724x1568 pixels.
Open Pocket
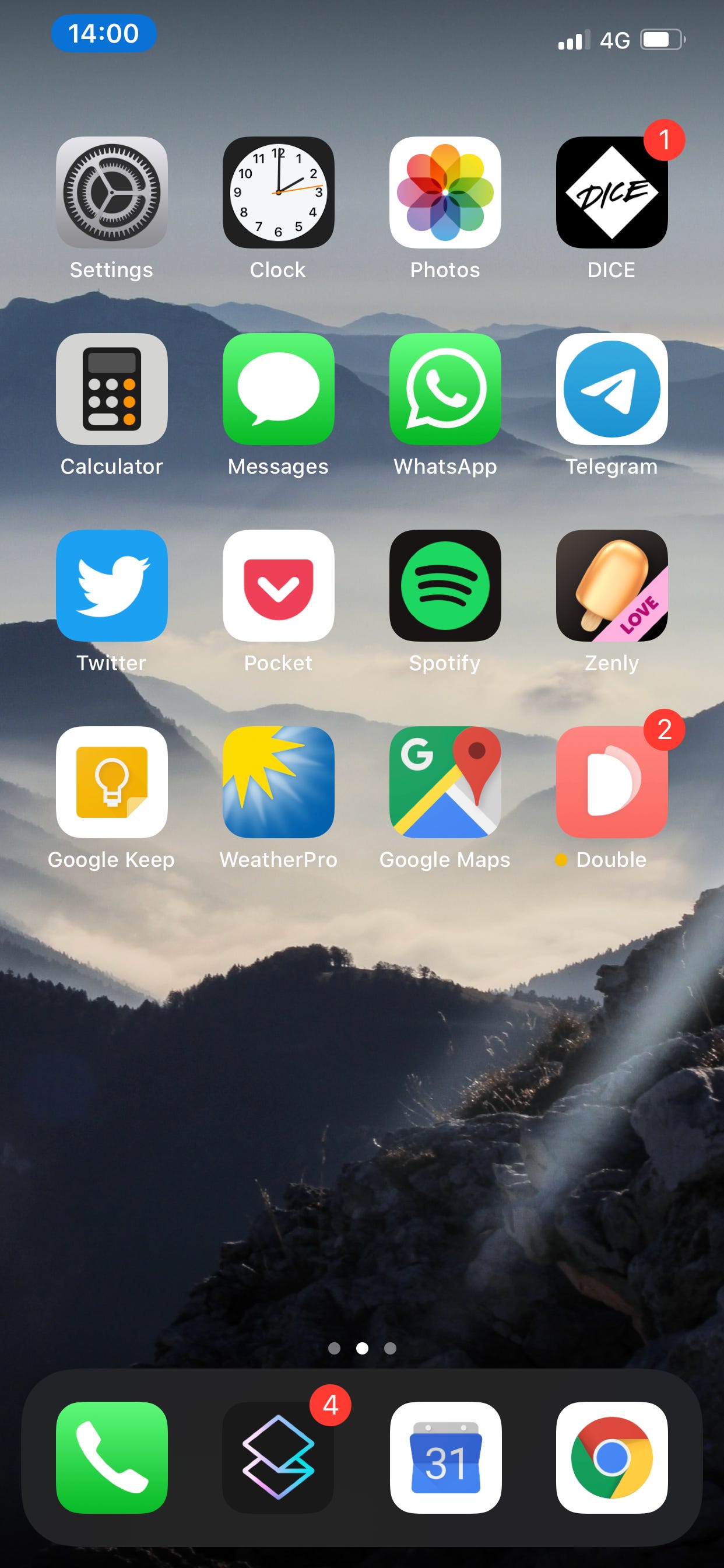pyautogui.click(x=278, y=586)
